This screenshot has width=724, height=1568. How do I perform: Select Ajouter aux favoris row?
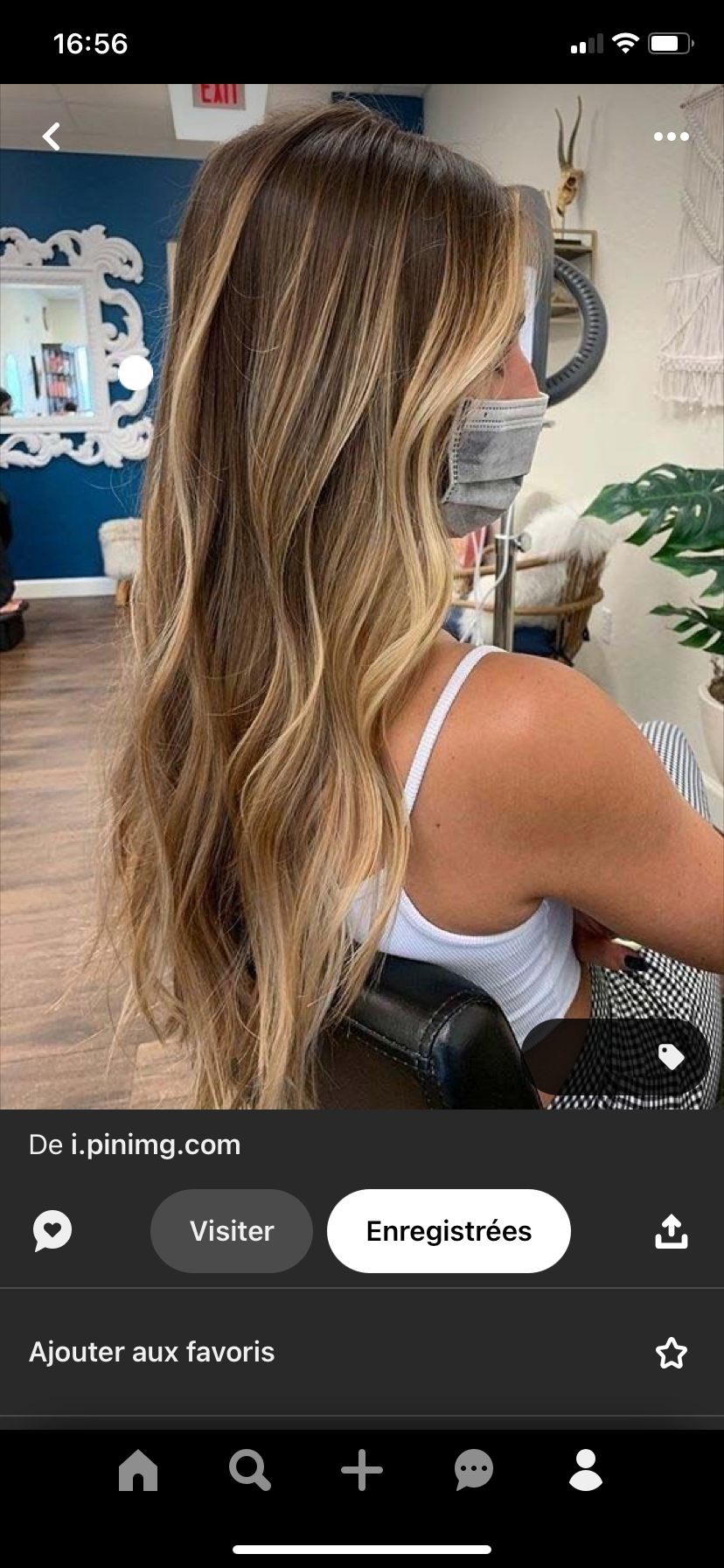tap(362, 1352)
